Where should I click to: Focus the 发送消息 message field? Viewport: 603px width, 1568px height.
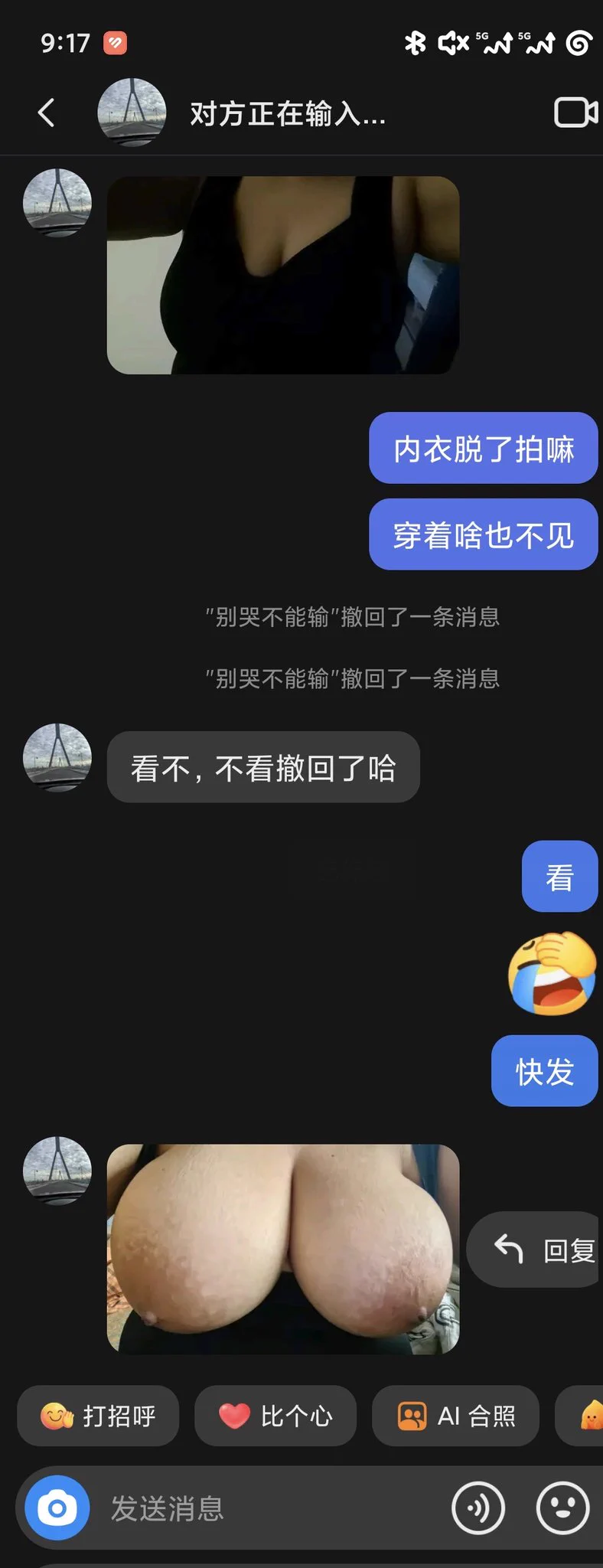coord(260,1508)
